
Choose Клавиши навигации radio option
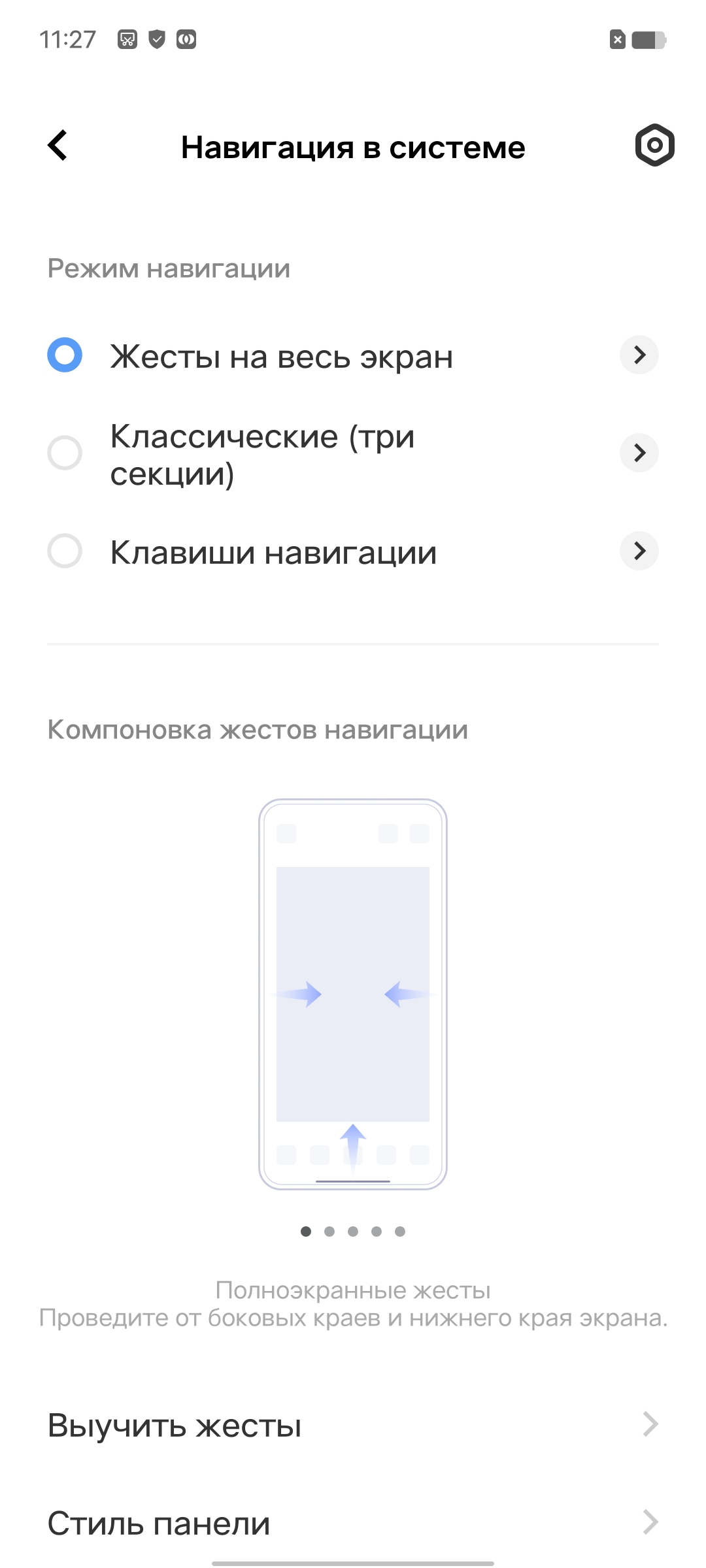coord(65,551)
